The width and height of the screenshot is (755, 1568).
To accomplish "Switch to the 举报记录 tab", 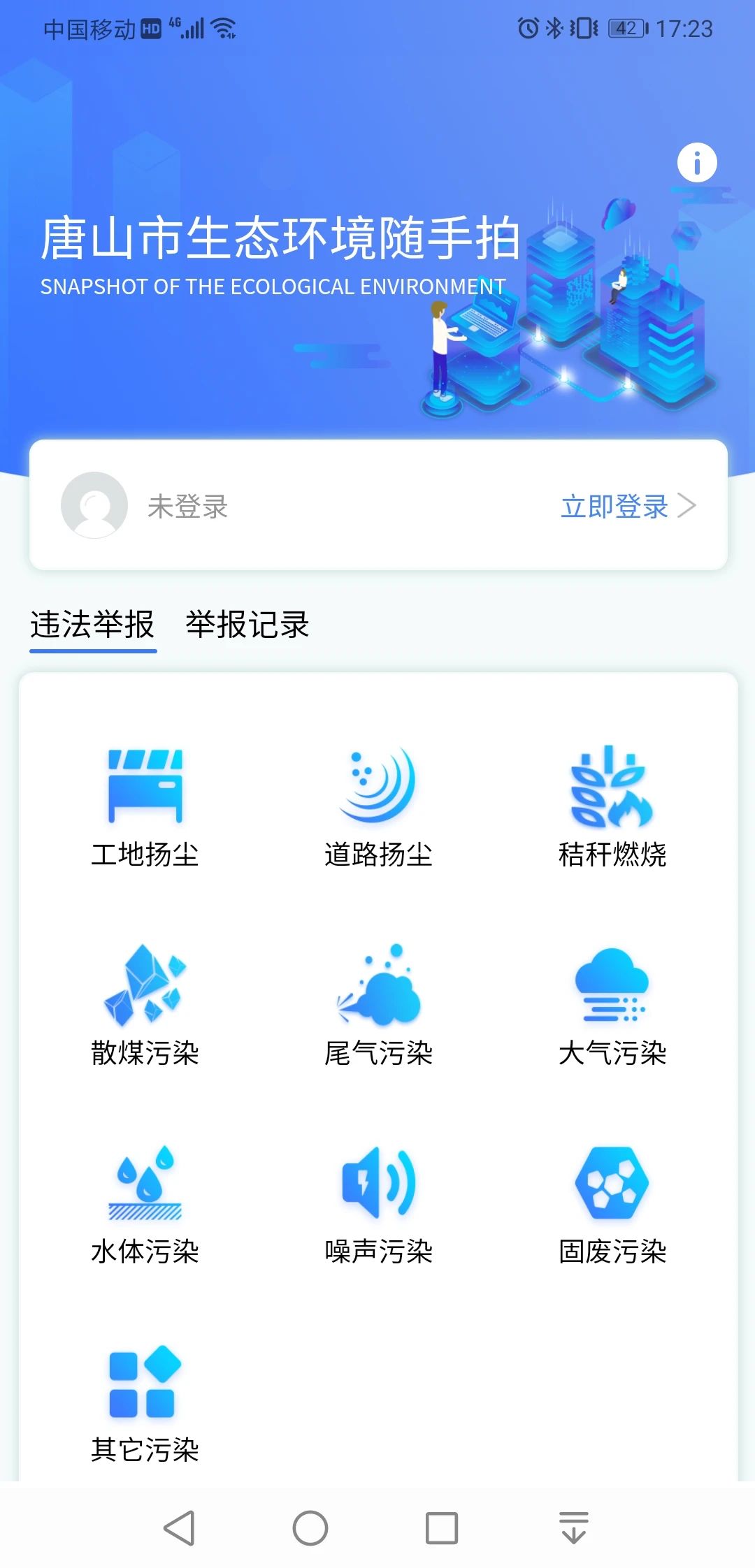I will (247, 625).
